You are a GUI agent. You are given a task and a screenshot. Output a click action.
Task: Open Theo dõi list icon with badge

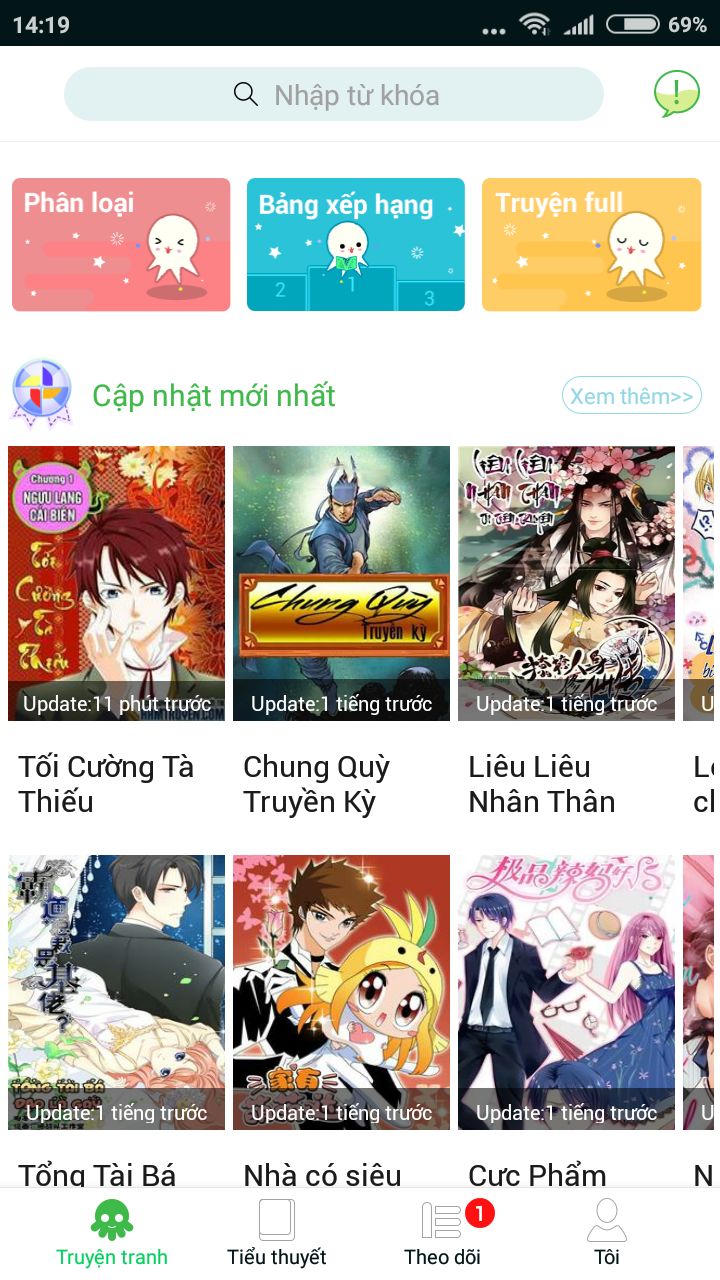pos(440,1218)
